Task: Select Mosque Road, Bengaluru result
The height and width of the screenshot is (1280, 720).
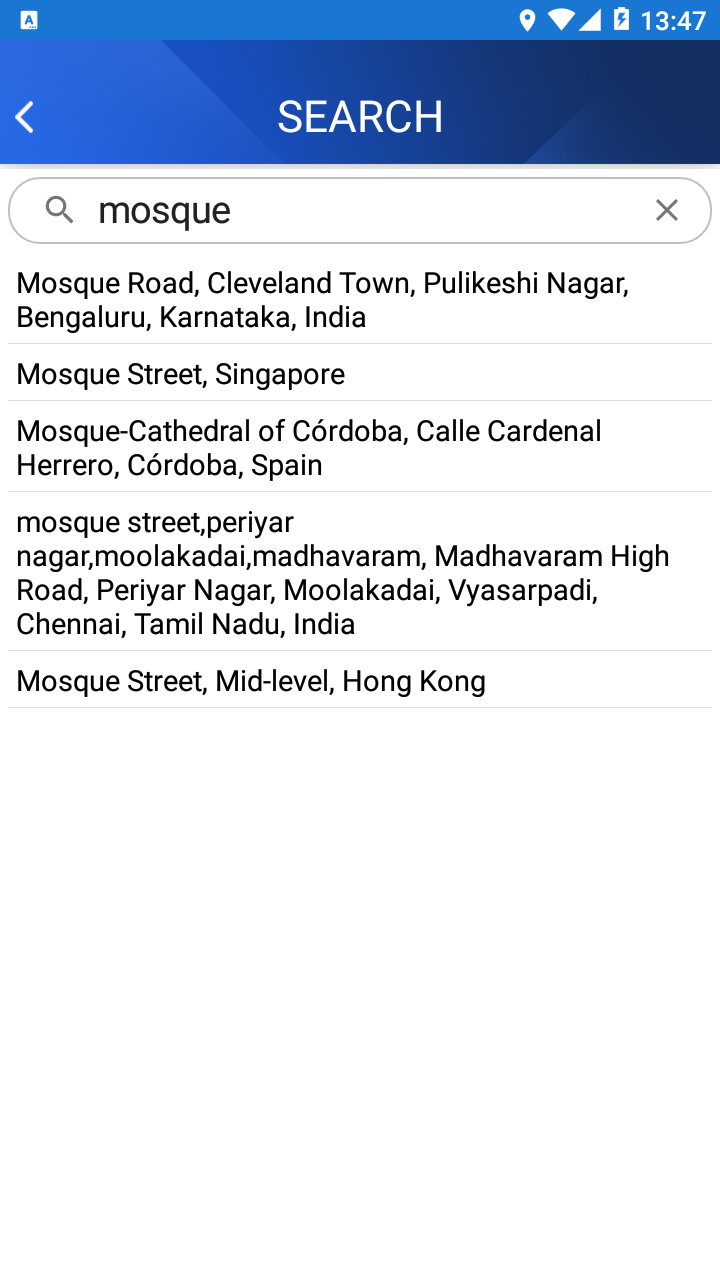Action: tap(360, 300)
